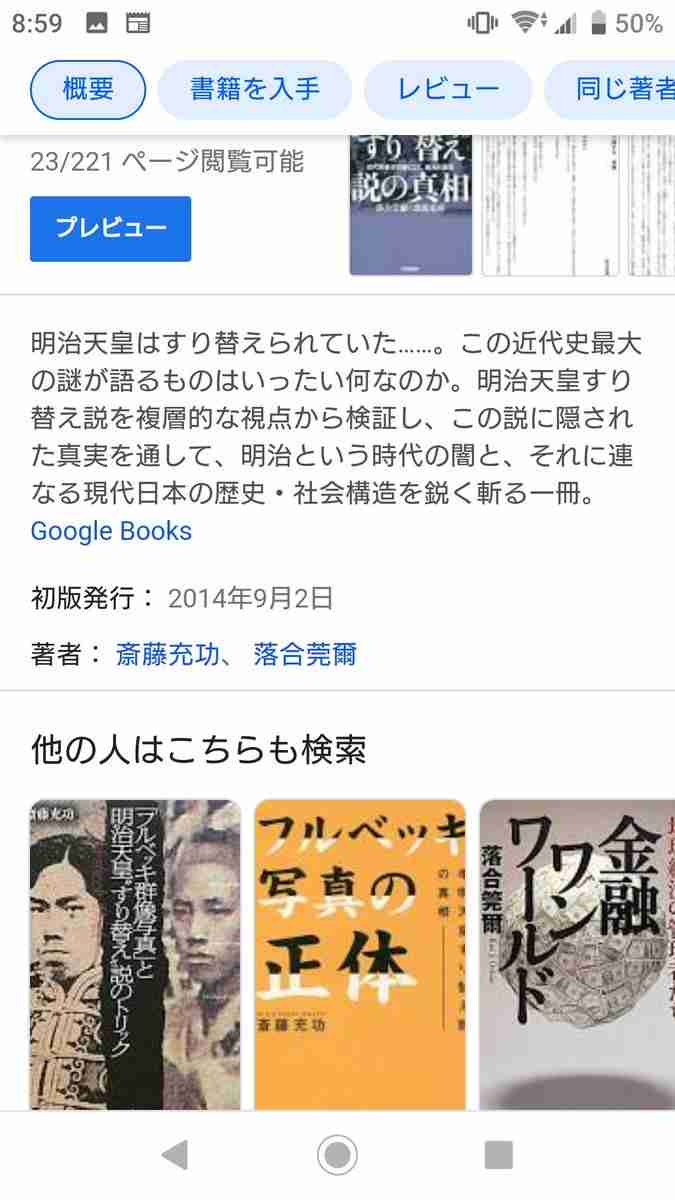Tap the blue プレビュー button
Viewport: 675px width, 1200px height.
pos(110,228)
